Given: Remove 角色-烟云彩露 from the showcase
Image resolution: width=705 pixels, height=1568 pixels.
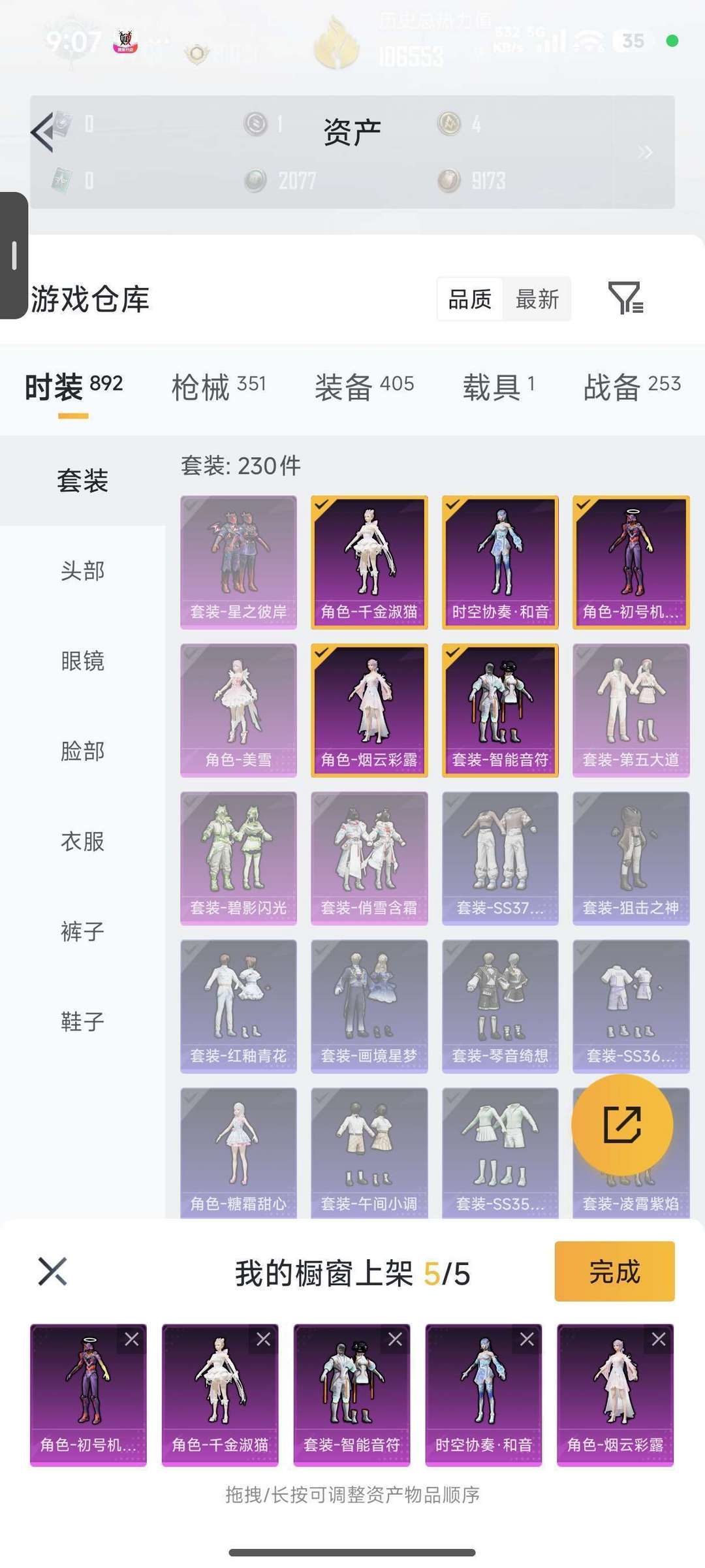Looking at the screenshot, I should (x=659, y=1339).
